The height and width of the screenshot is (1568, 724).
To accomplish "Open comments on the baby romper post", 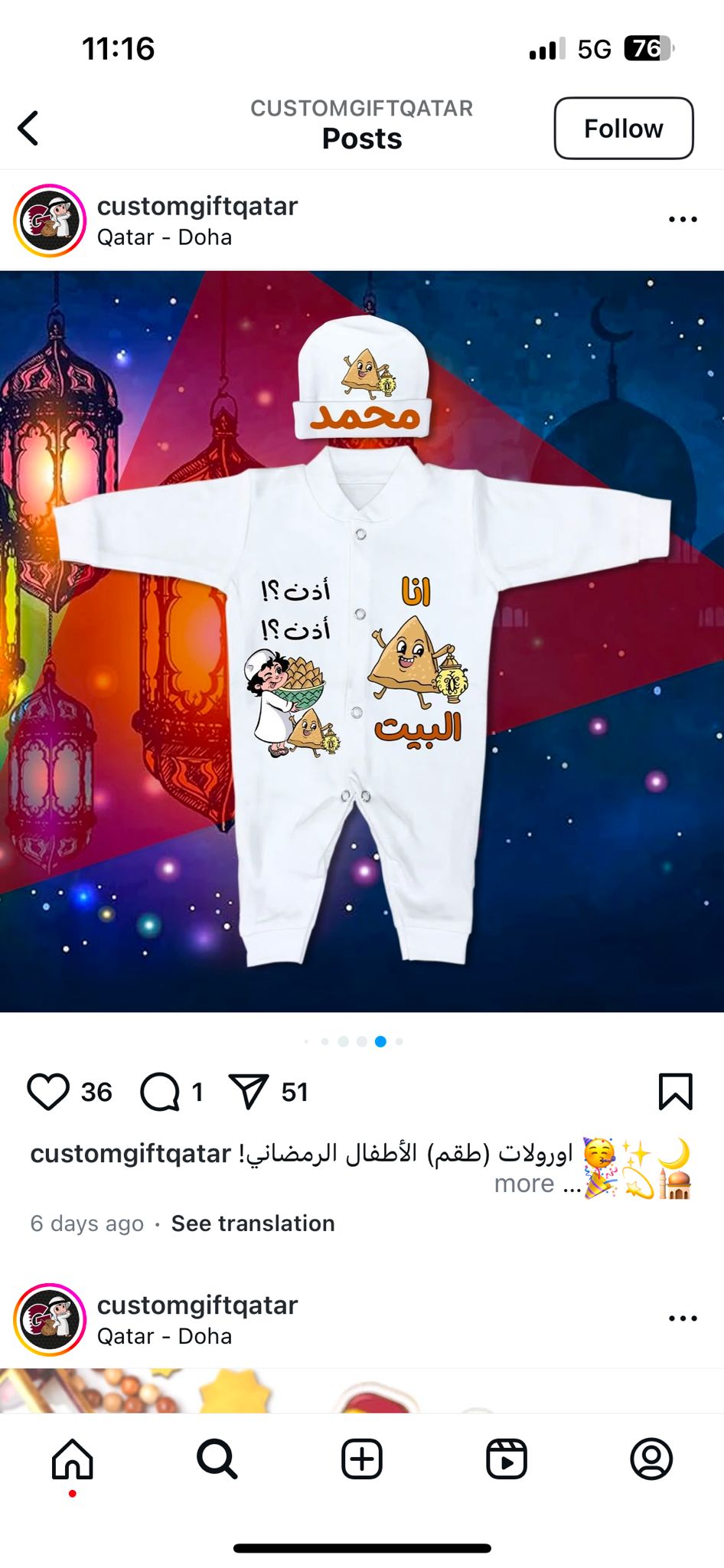I will point(160,1091).
